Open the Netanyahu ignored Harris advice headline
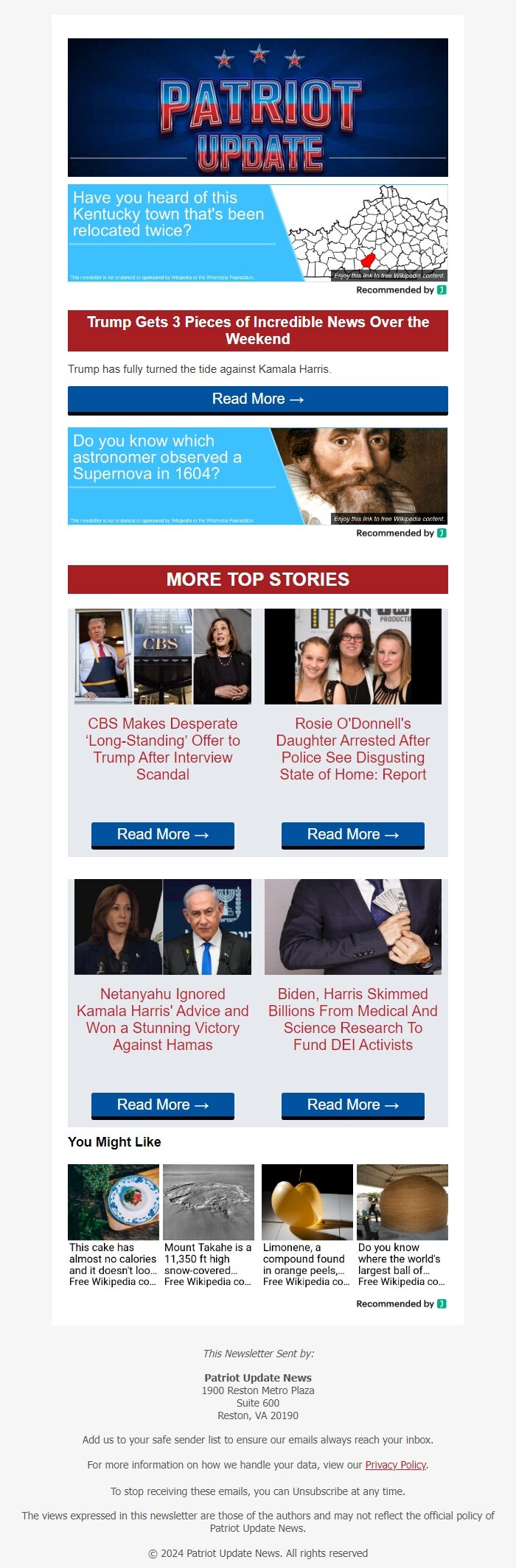Image resolution: width=516 pixels, height=1568 pixels. coord(163,1019)
